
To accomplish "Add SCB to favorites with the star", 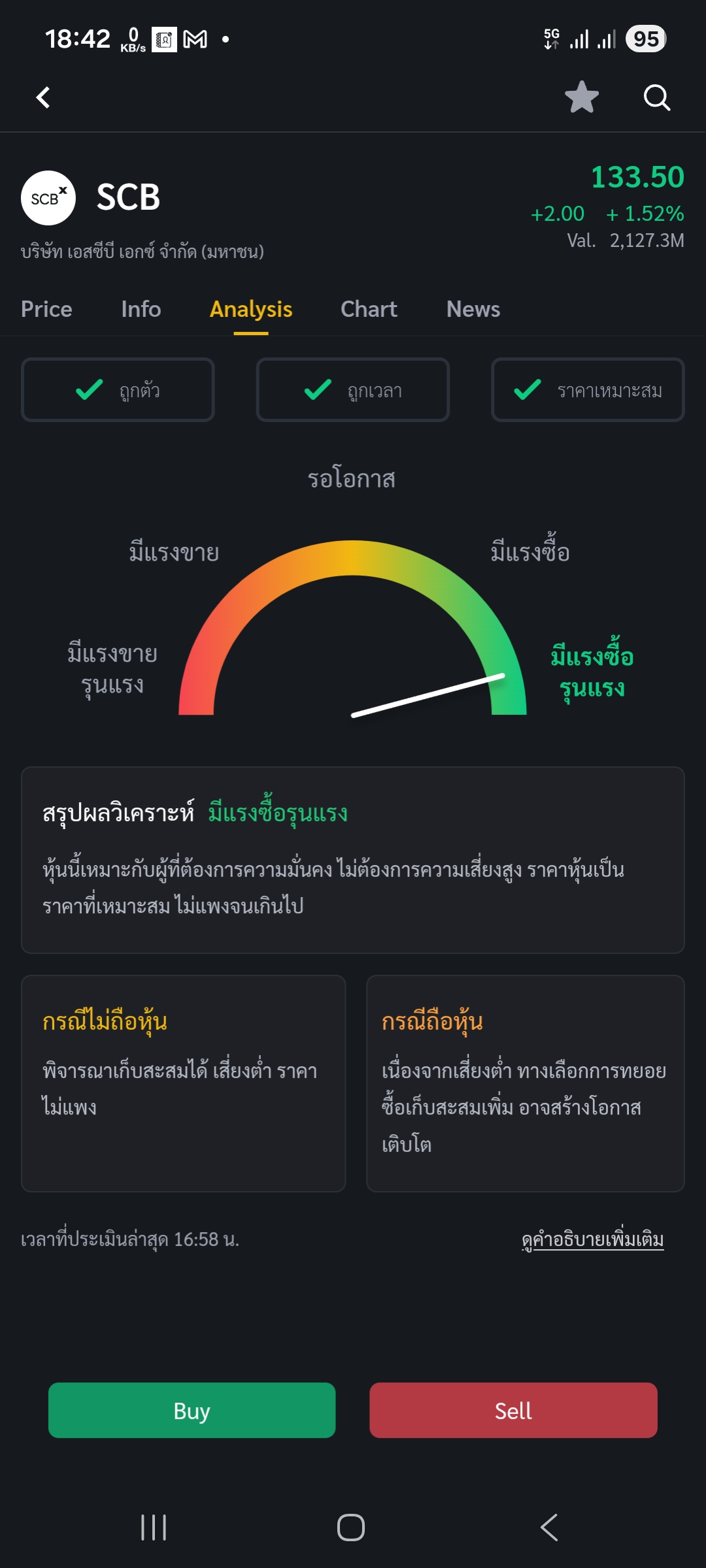I will (x=581, y=98).
